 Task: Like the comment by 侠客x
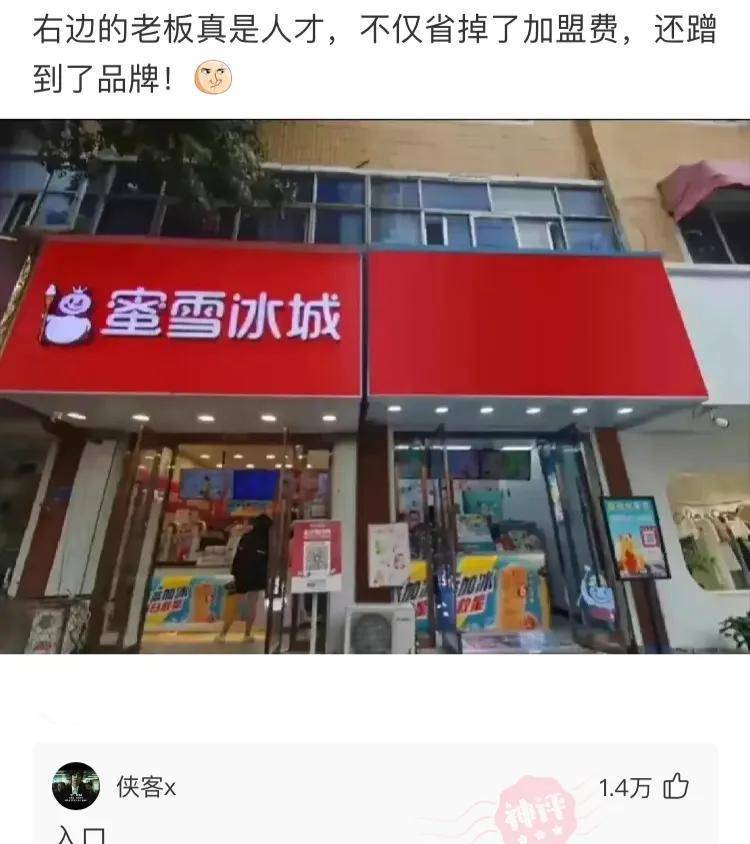click(x=677, y=786)
